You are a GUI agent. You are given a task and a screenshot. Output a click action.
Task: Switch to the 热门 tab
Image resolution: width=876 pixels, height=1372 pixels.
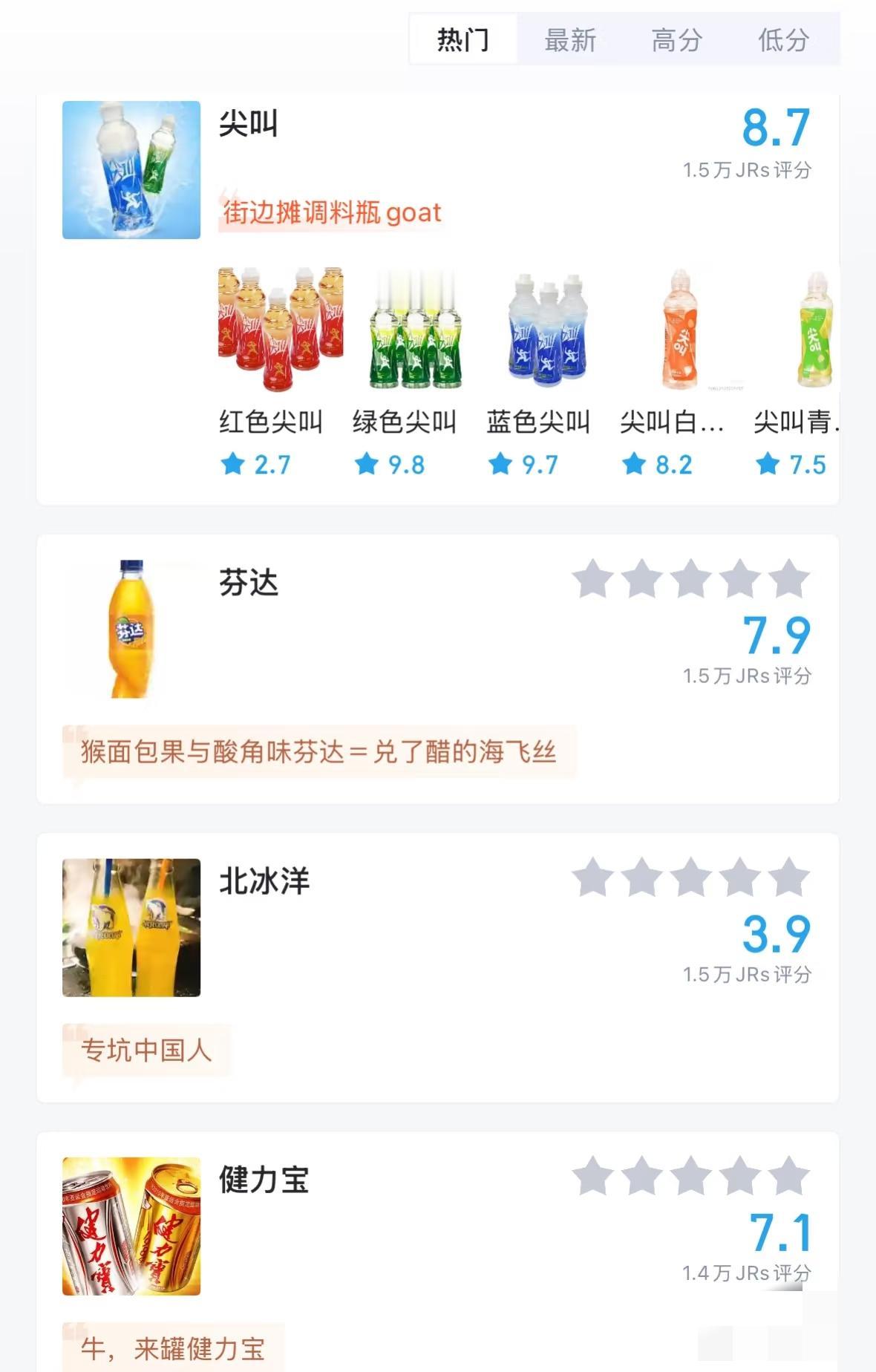point(463,39)
